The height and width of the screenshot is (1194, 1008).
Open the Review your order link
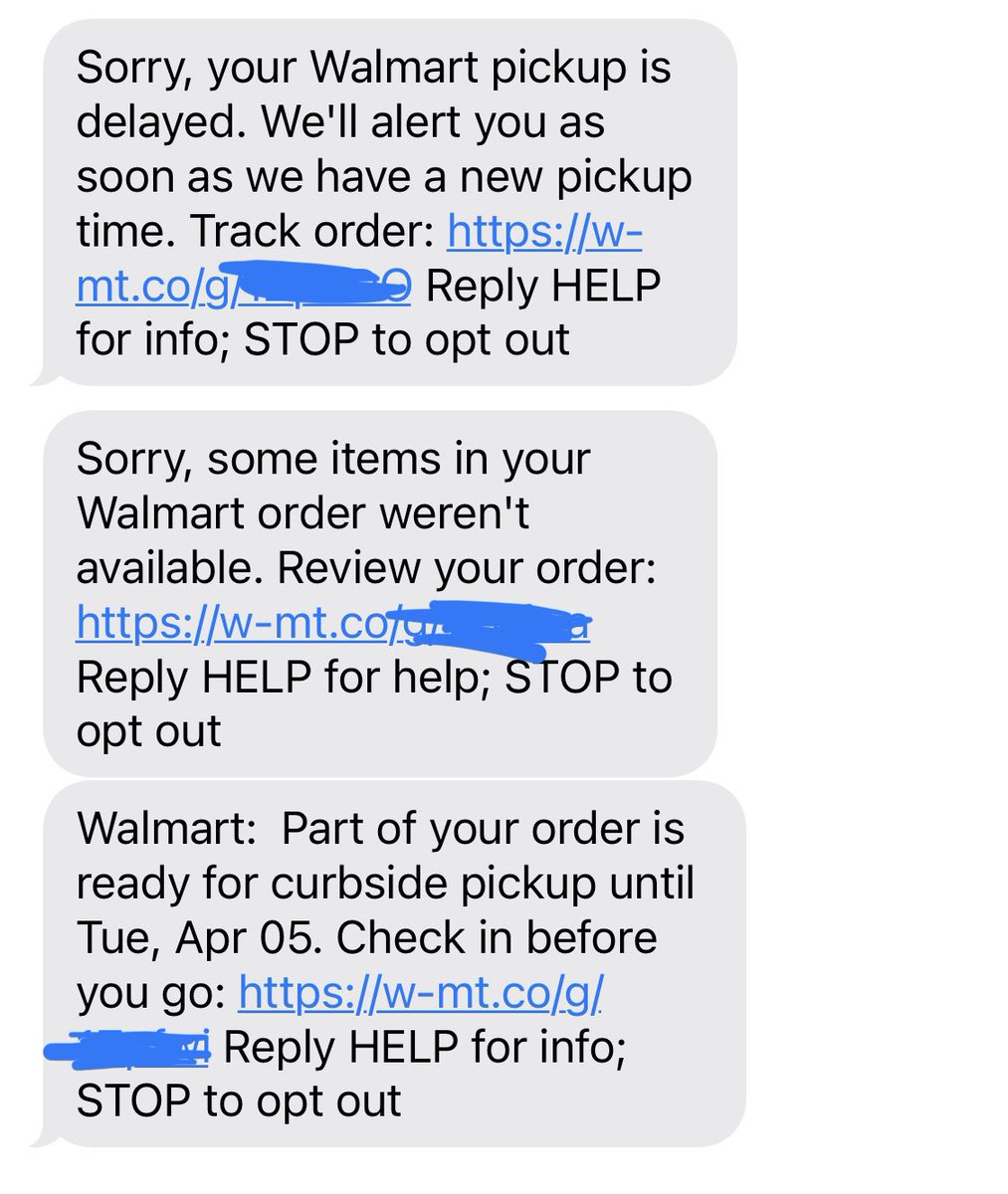point(231,624)
